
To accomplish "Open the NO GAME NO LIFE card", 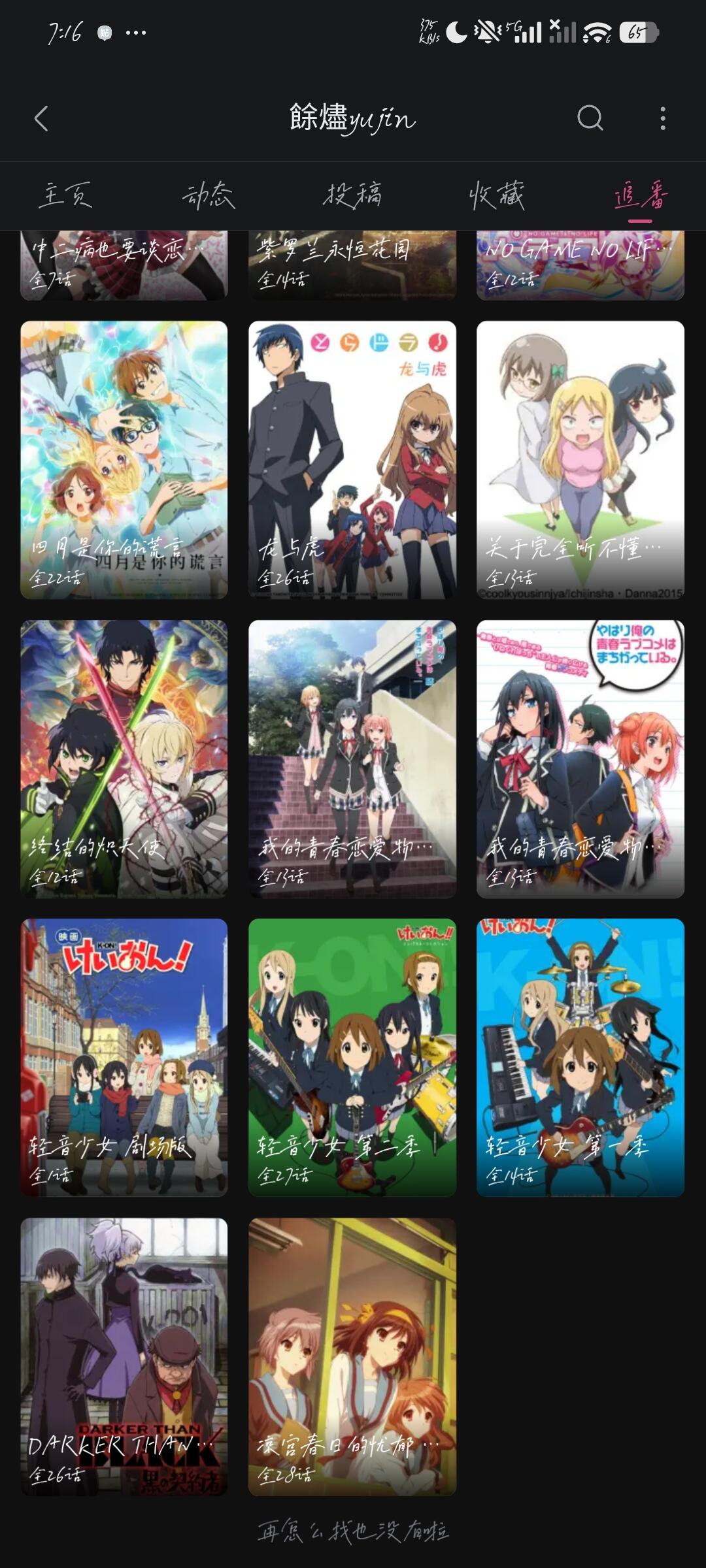I will coord(580,265).
